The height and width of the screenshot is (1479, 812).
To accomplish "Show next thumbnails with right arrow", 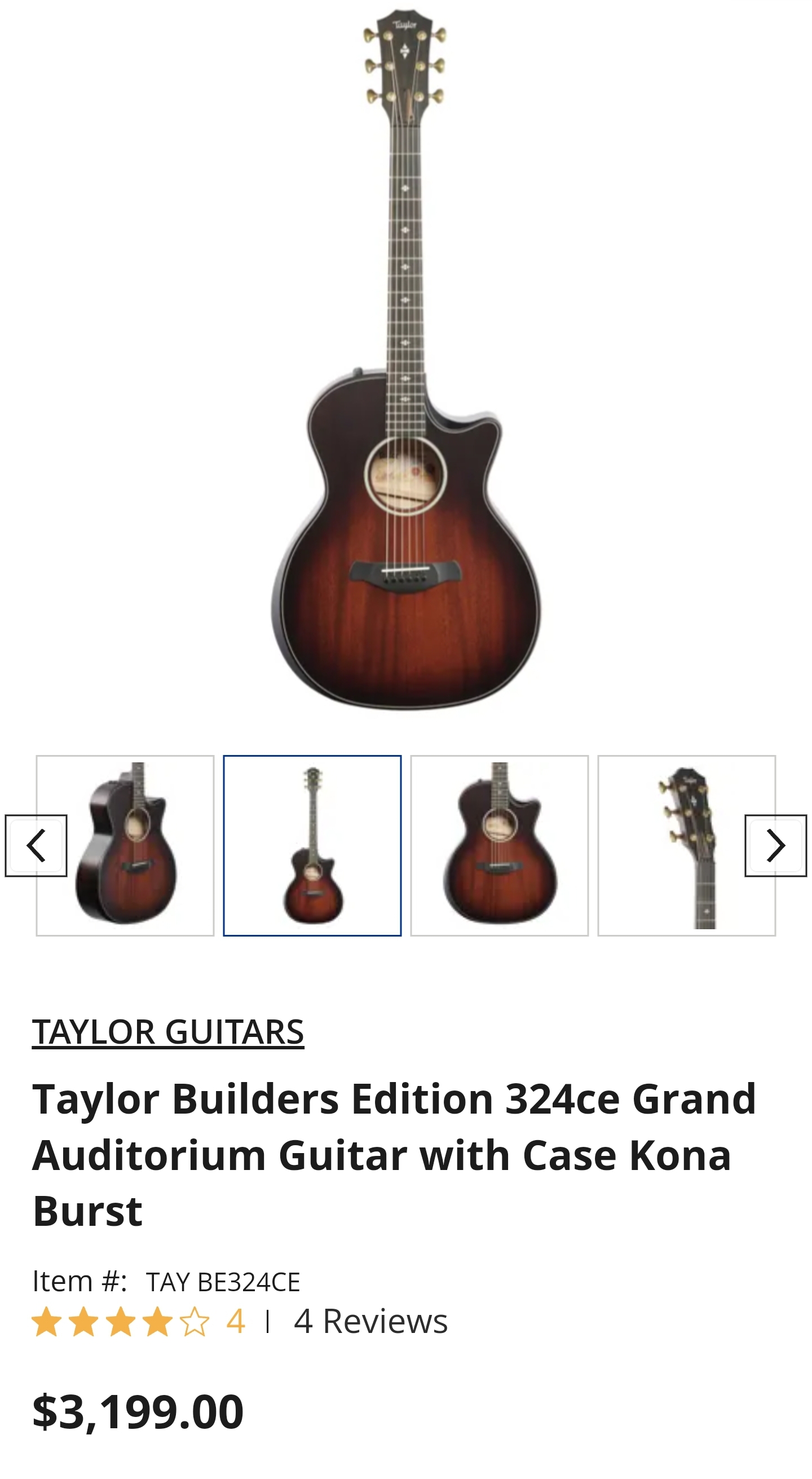I will point(775,845).
